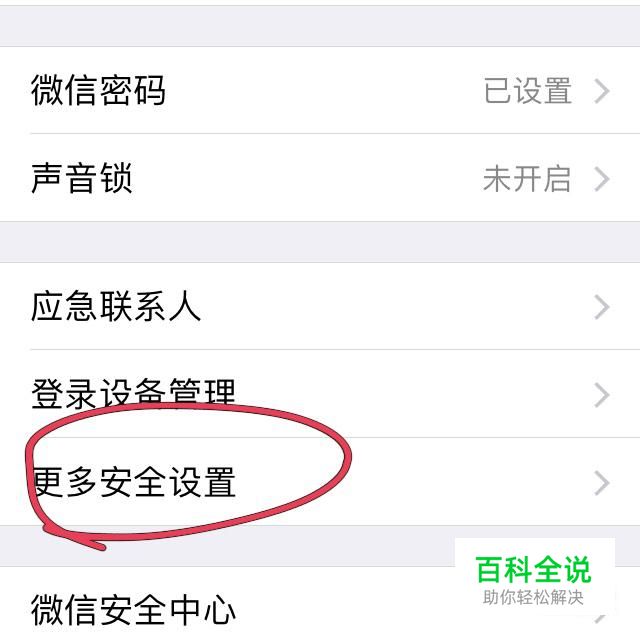The height and width of the screenshot is (640, 640).
Task: Open 应急联系人 settings
Action: [320, 307]
